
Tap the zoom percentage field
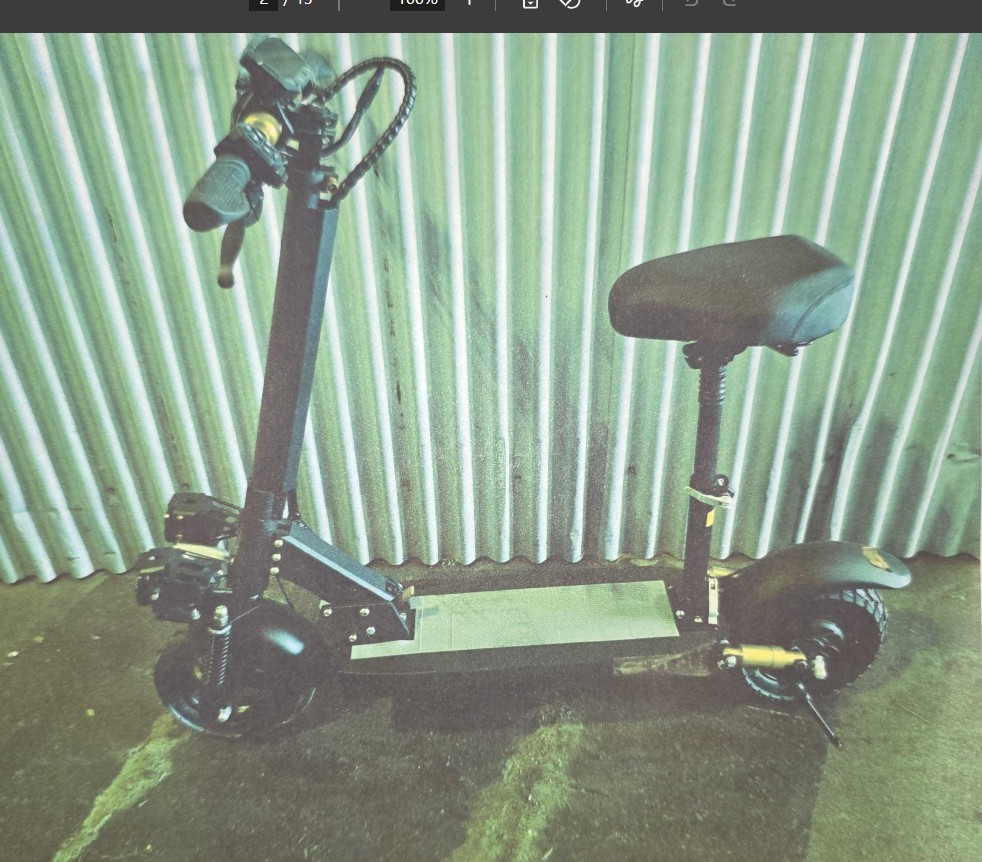coord(417,3)
